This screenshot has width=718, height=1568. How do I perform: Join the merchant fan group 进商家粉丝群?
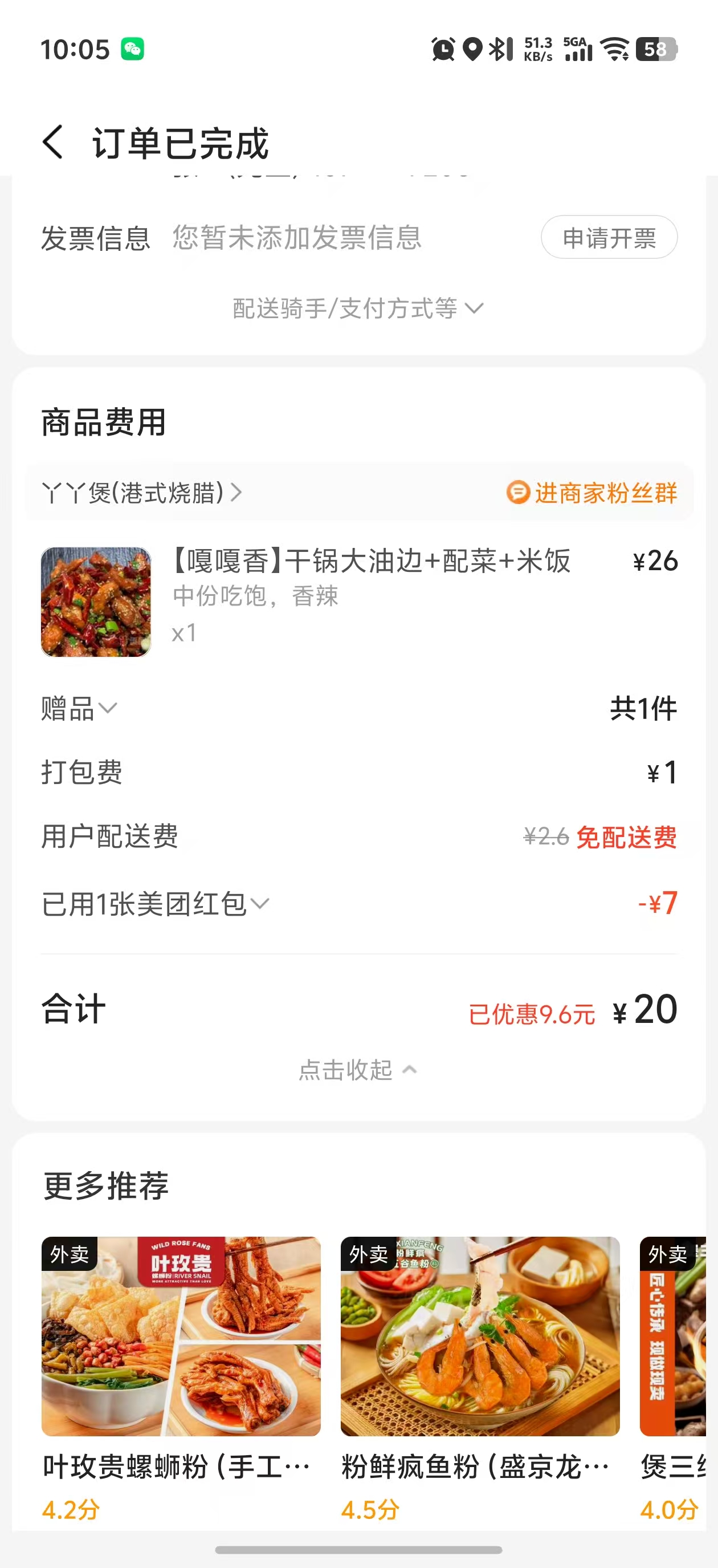[x=592, y=493]
